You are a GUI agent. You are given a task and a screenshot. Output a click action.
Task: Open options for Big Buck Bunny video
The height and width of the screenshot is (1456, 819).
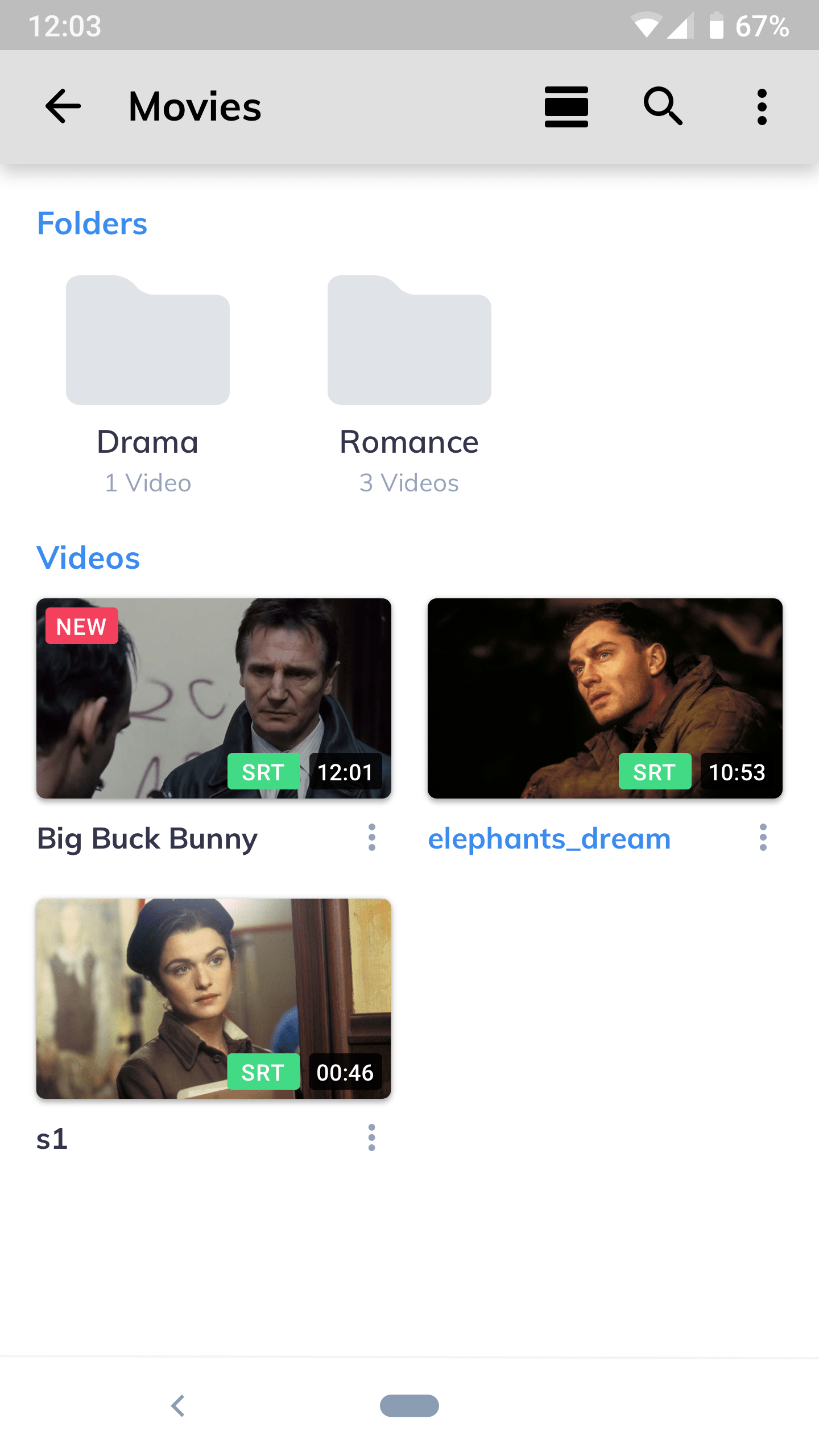371,838
